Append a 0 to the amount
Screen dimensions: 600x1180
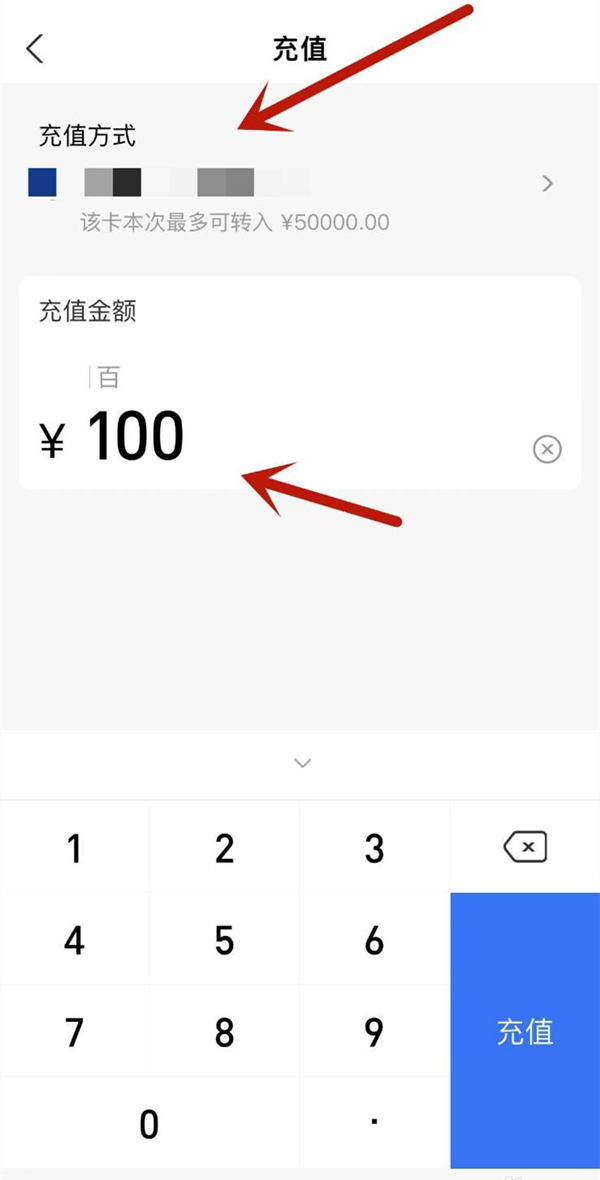pyautogui.click(x=149, y=1124)
